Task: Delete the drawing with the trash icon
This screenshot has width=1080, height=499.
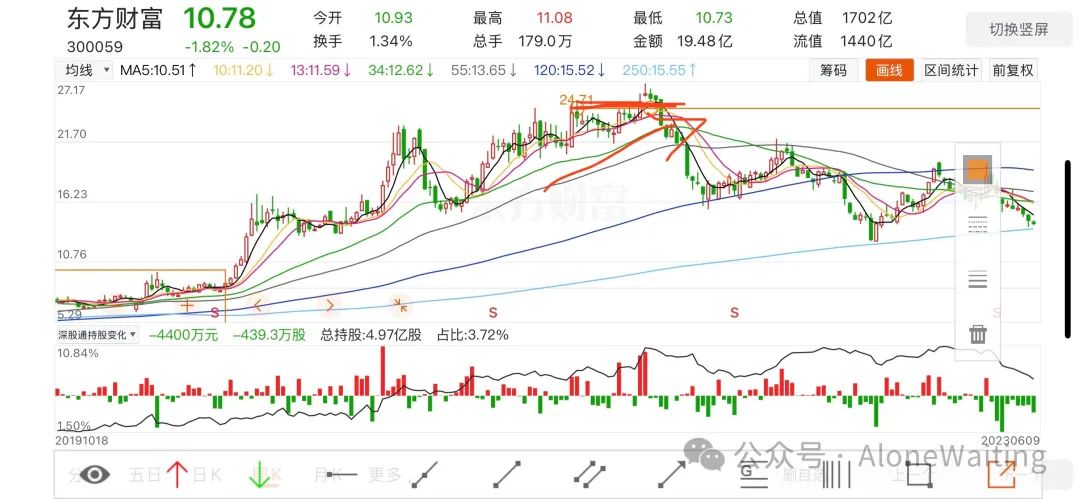Action: click(x=978, y=334)
